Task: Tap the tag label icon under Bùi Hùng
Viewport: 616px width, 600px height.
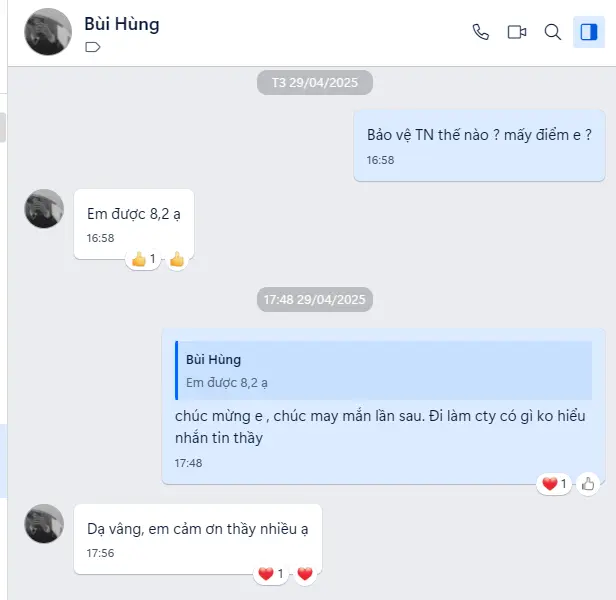Action: point(93,47)
